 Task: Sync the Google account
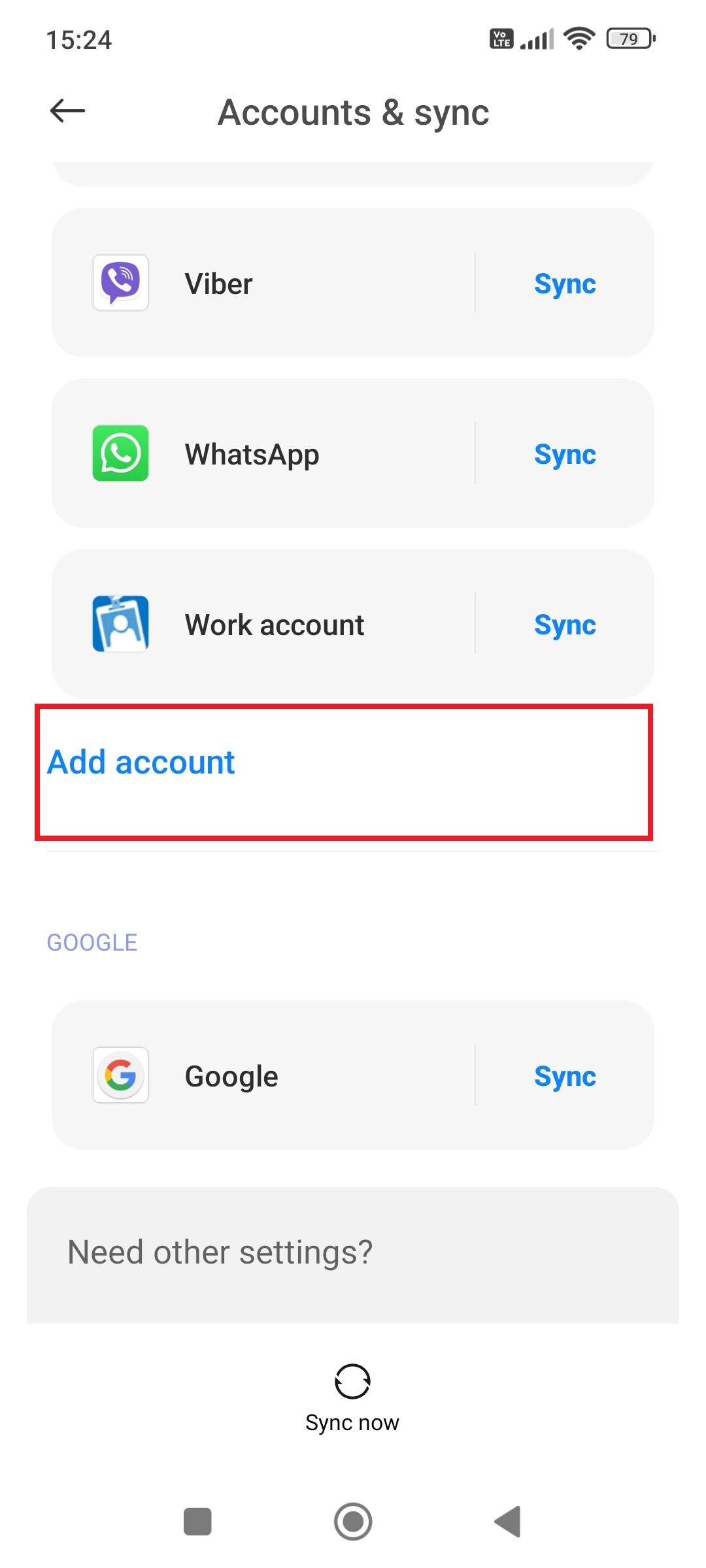565,1077
